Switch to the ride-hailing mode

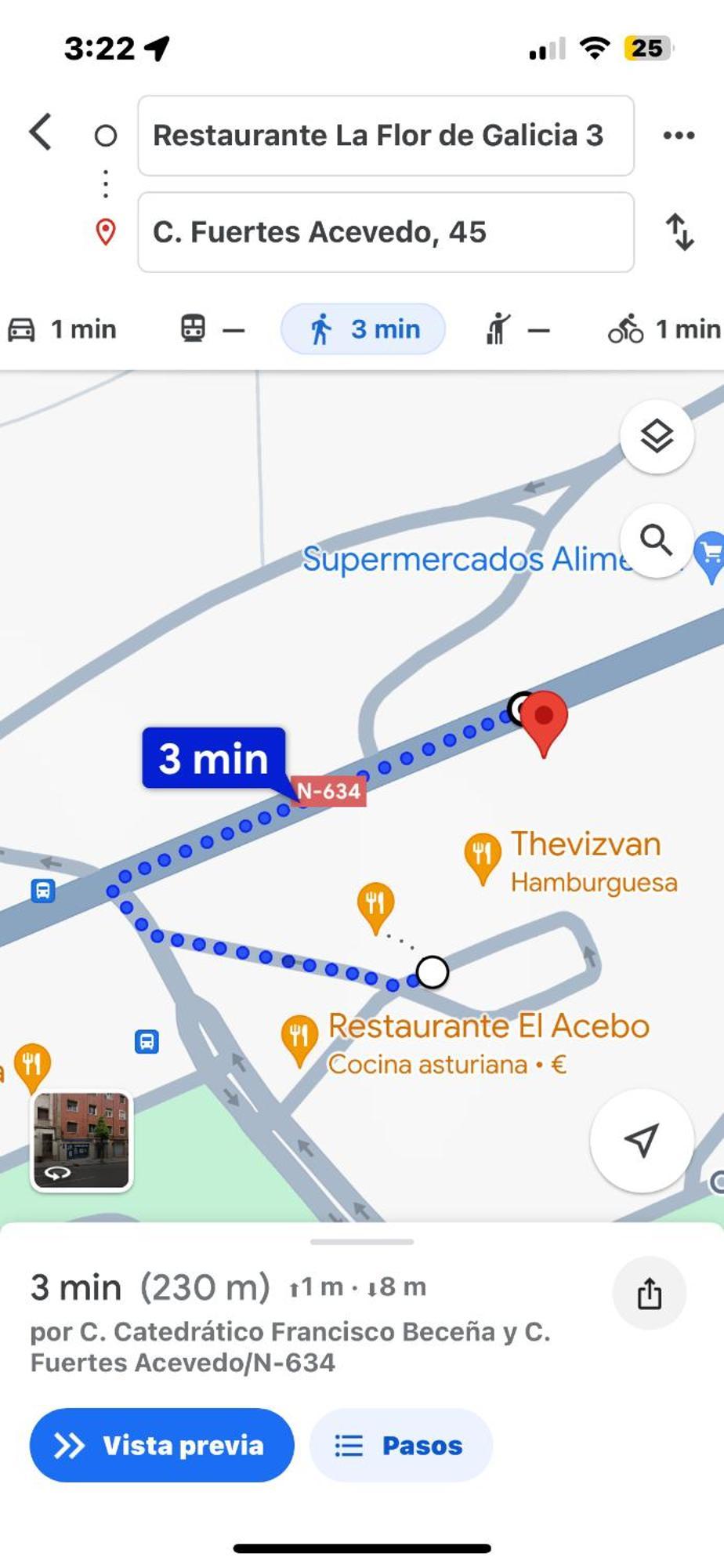517,329
